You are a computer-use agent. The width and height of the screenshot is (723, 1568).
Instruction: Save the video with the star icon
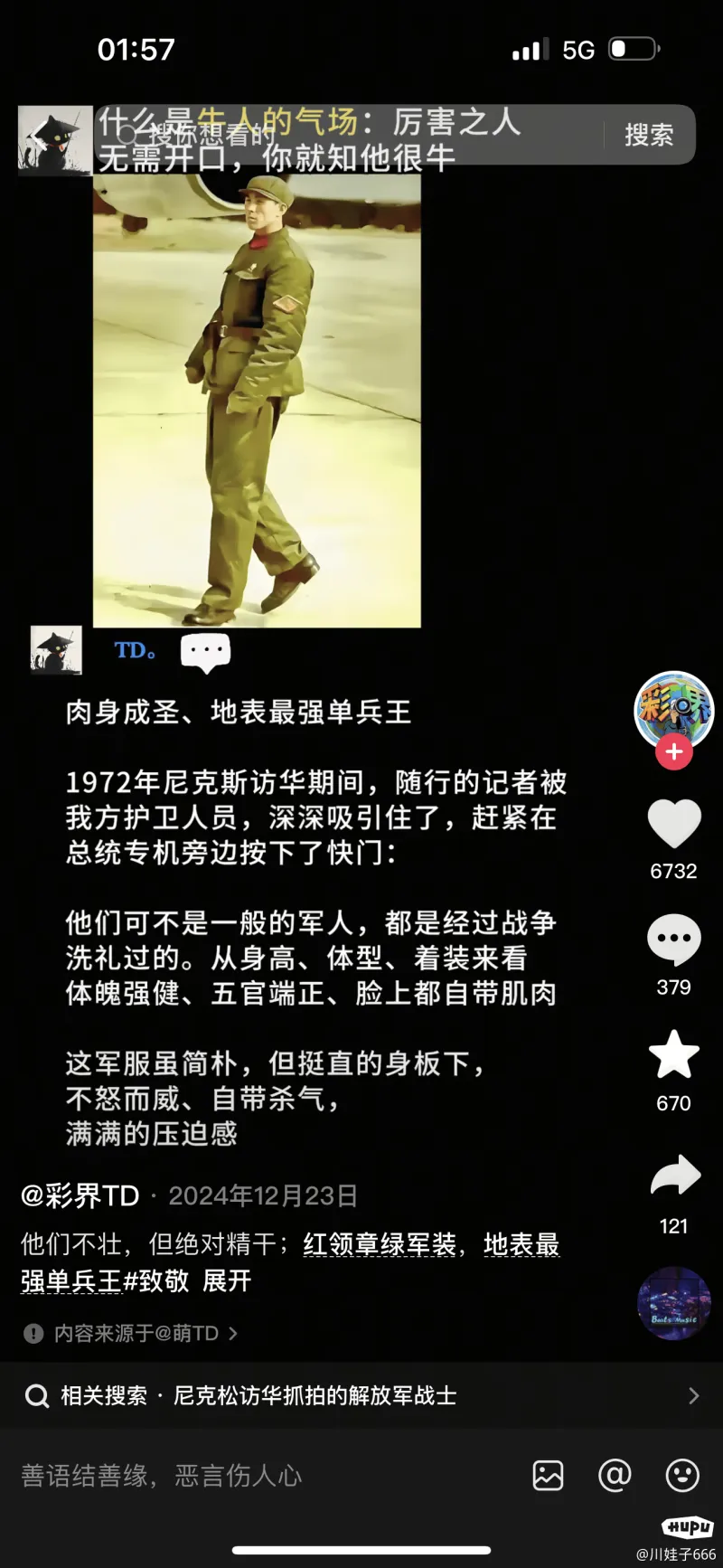tap(674, 1054)
